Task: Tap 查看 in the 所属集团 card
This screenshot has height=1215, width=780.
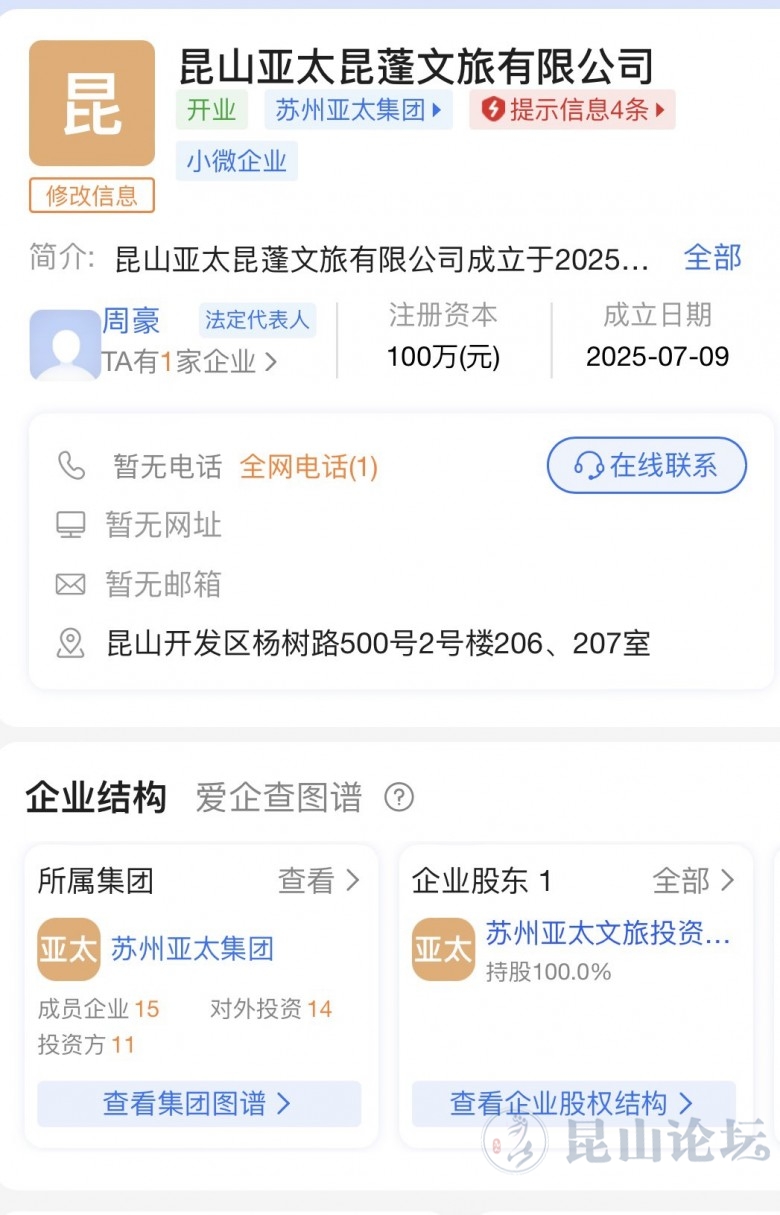Action: [x=318, y=881]
